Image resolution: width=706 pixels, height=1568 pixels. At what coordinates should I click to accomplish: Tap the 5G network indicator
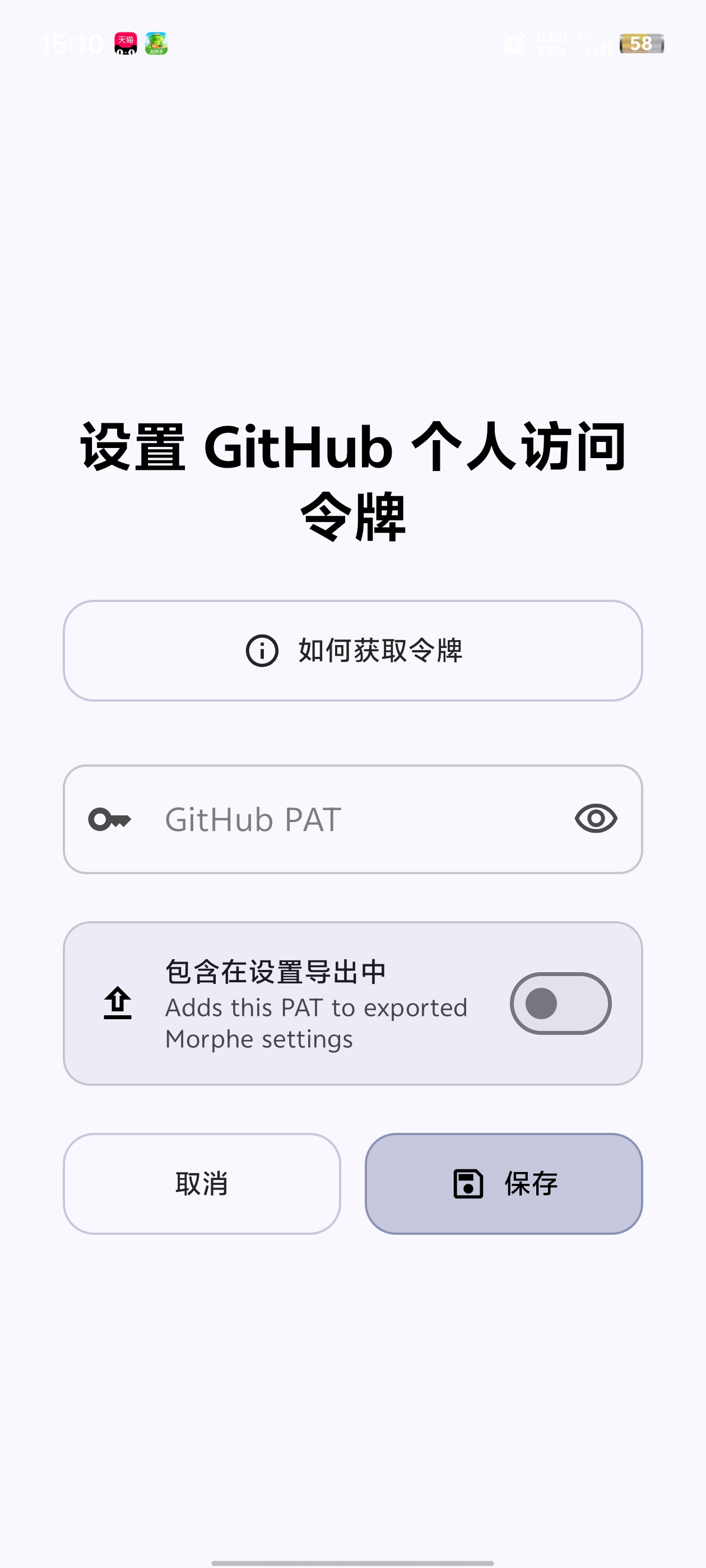click(x=584, y=36)
